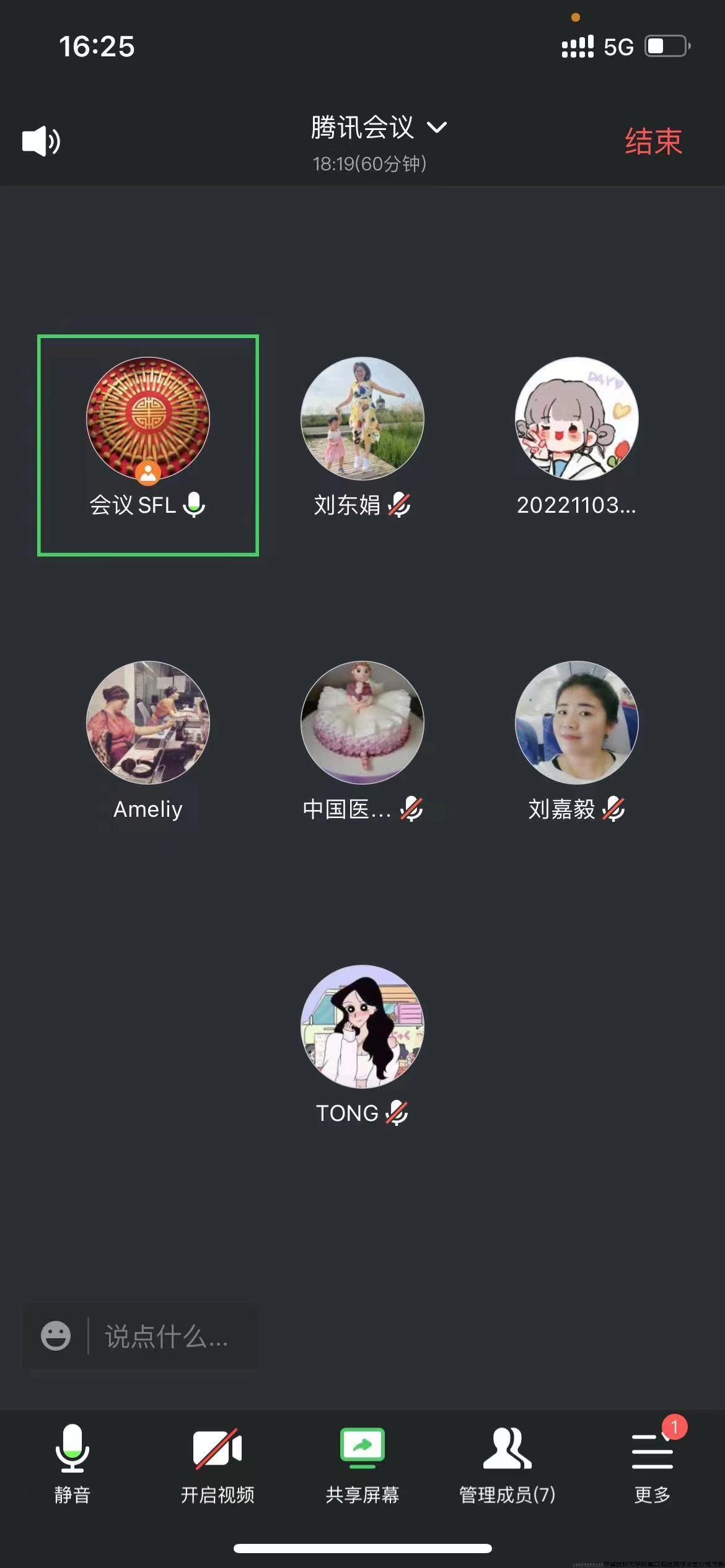Open 管理成员(7) member management
Screen dimensions: 725x1568
[x=507, y=1463]
